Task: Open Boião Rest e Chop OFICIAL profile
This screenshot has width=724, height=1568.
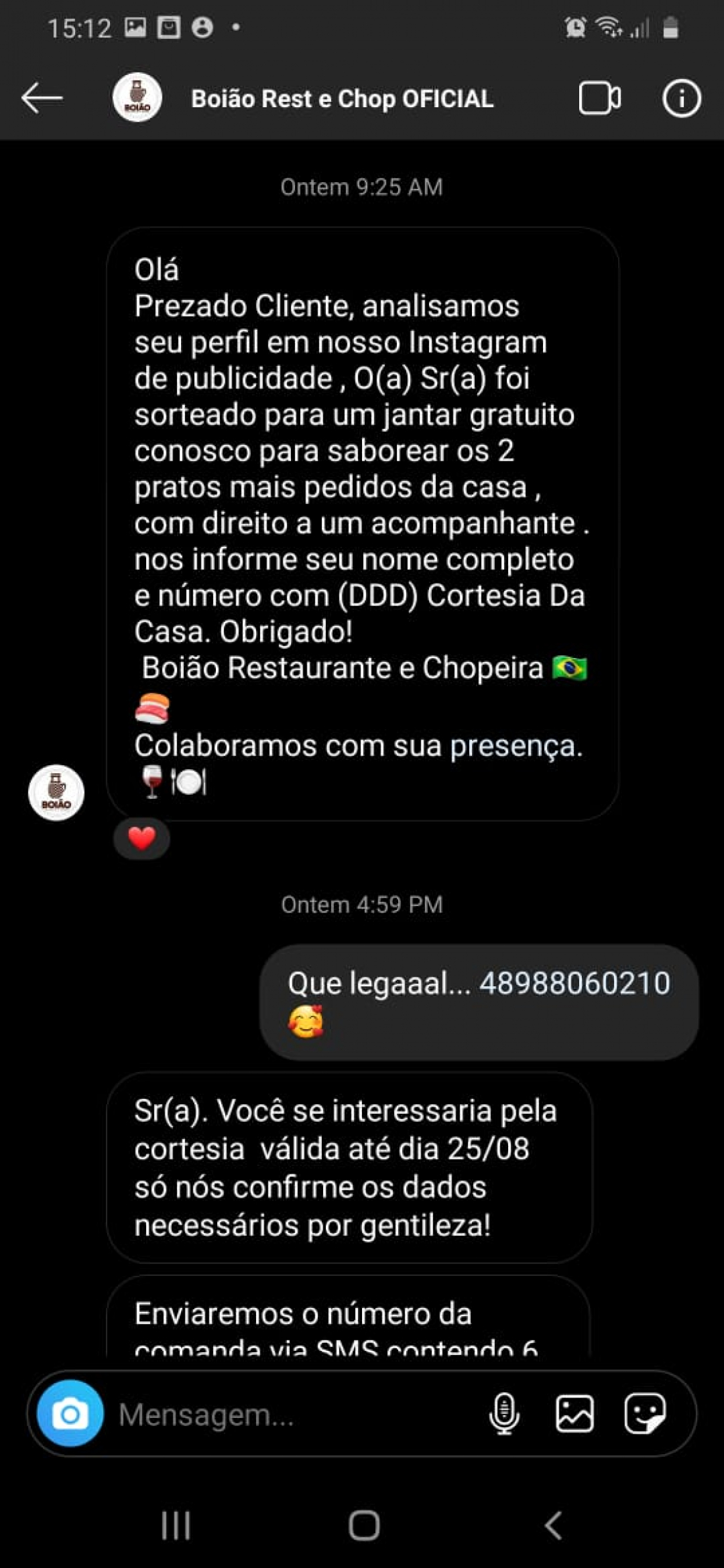Action: coord(342,99)
